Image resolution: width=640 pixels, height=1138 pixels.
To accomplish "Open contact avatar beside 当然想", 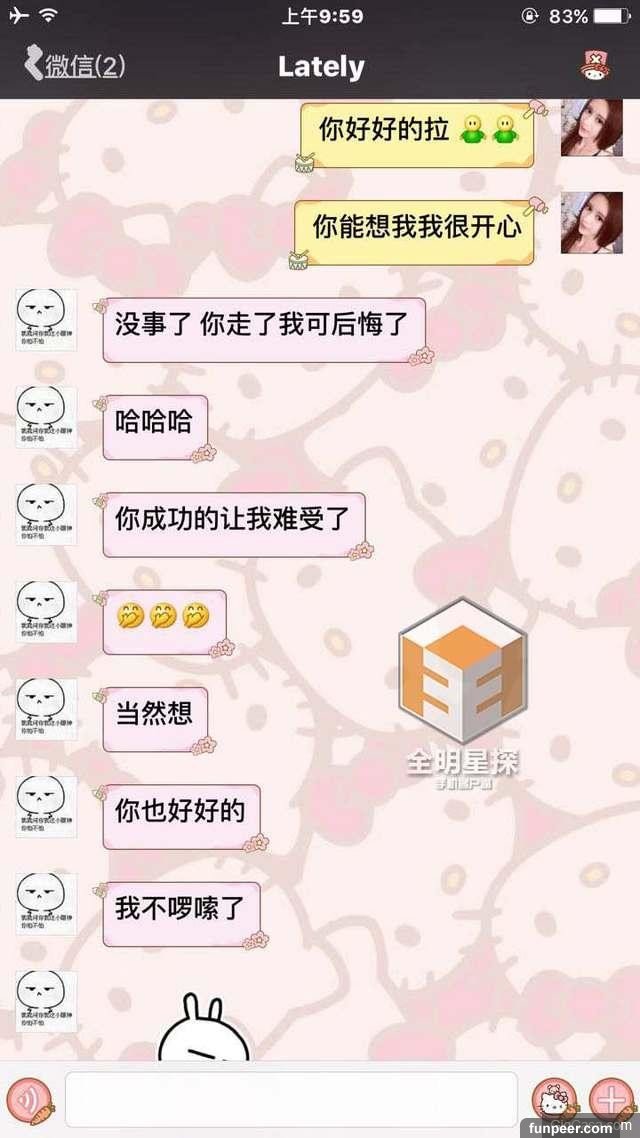I will pos(46,709).
